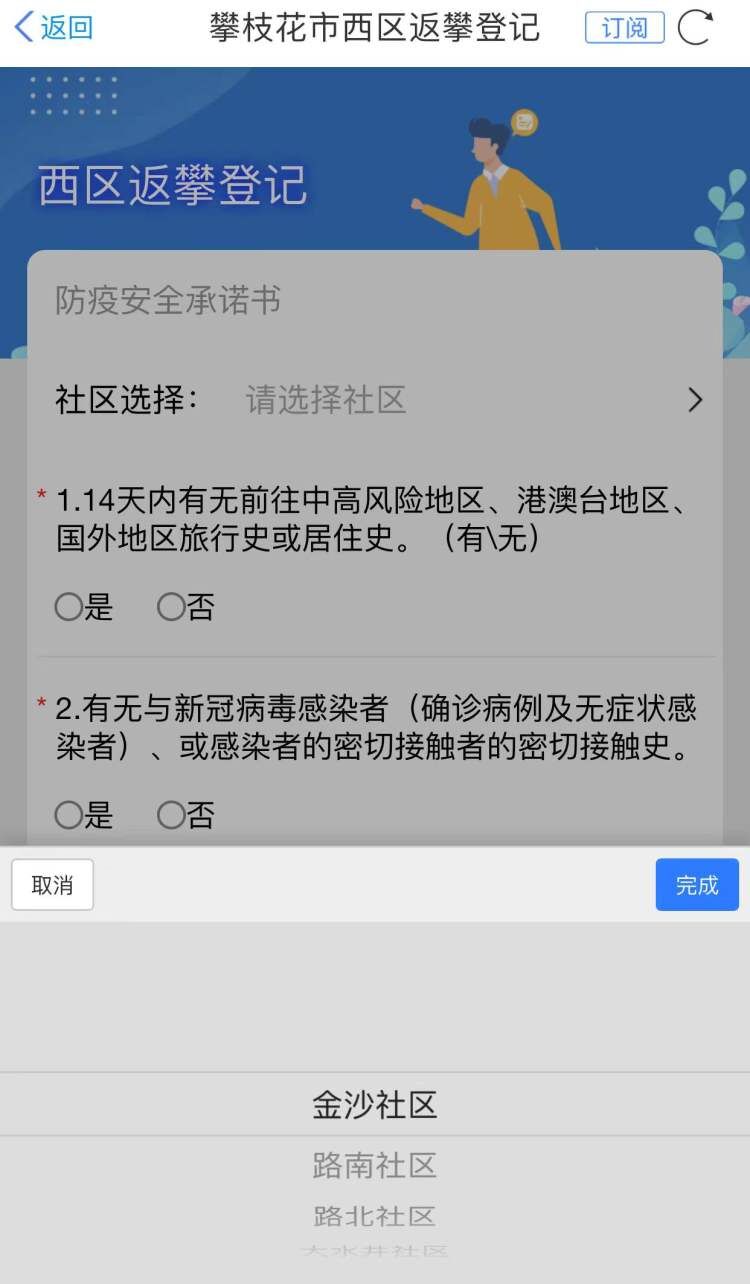
Task: Go back using the 返回 button
Action: click(x=54, y=28)
